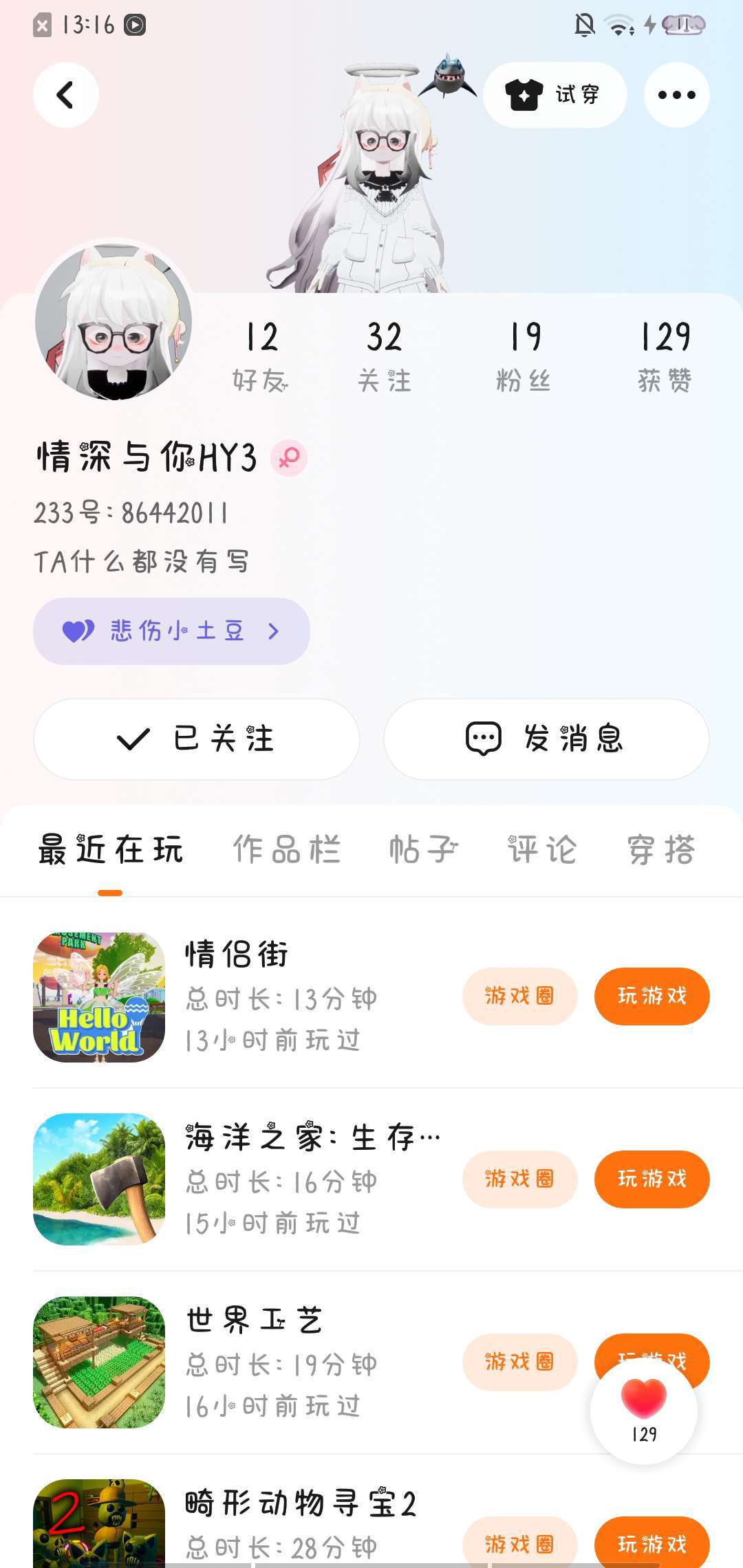
Task: Open the 畸形动物寻宝2 game entry
Action: [x=301, y=1504]
